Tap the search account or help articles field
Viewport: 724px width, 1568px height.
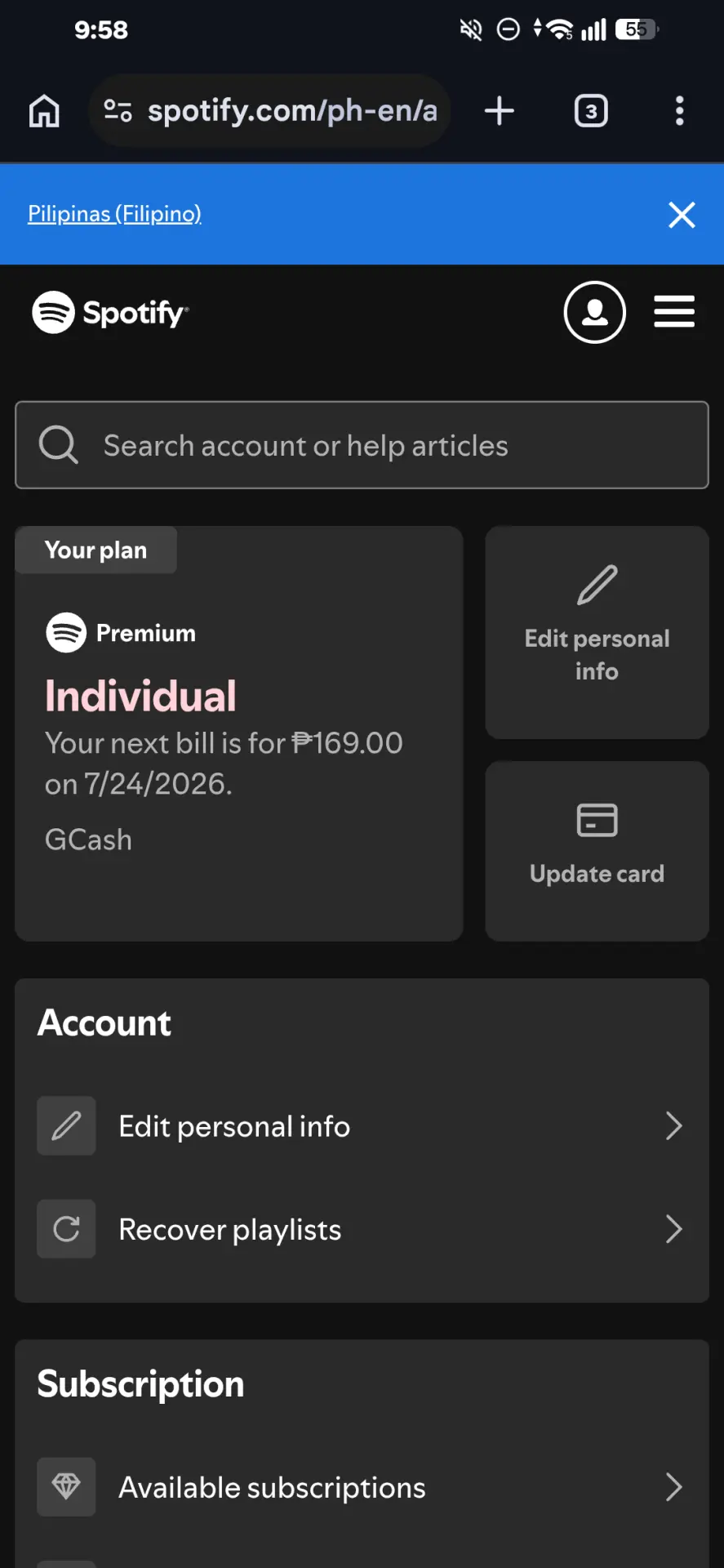point(362,445)
